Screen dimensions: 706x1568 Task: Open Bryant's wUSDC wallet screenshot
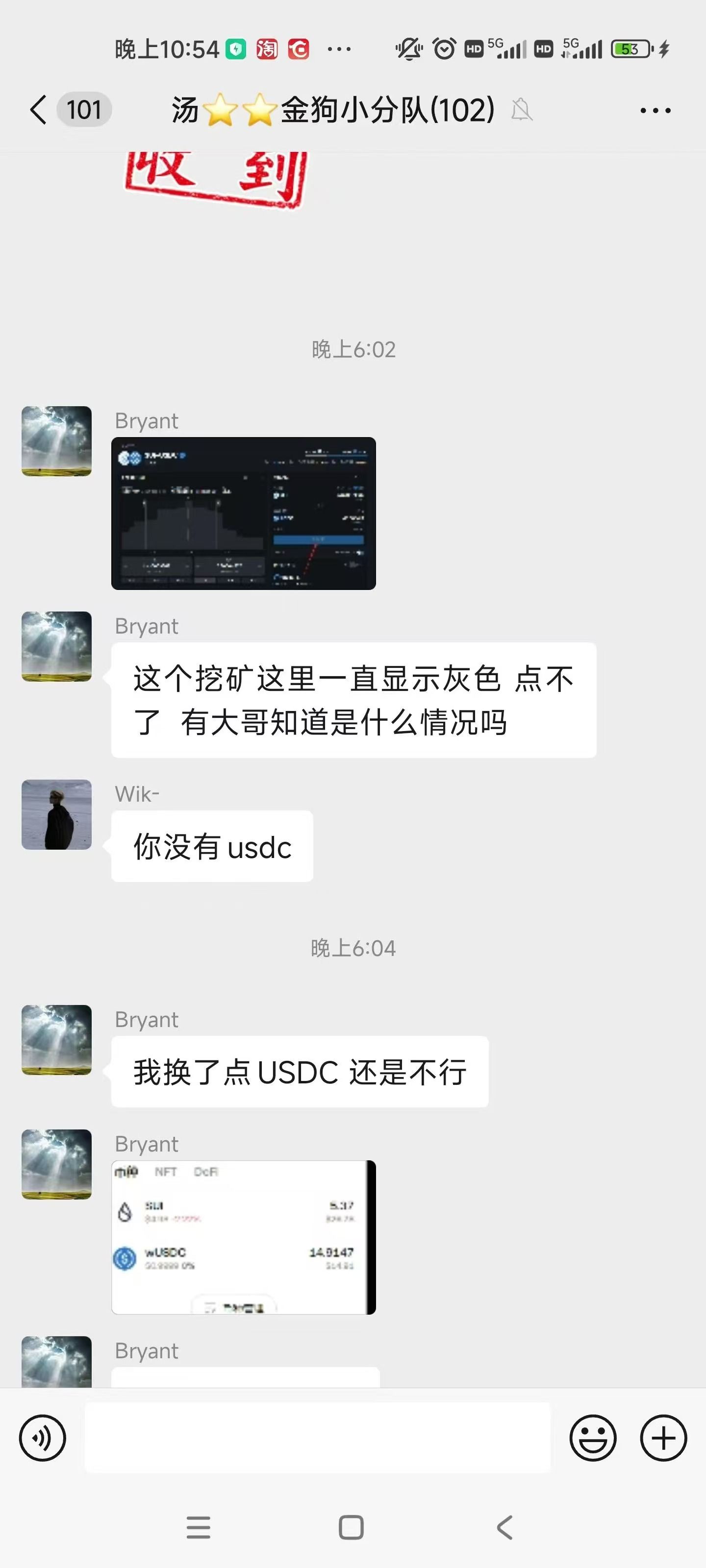tap(243, 1237)
